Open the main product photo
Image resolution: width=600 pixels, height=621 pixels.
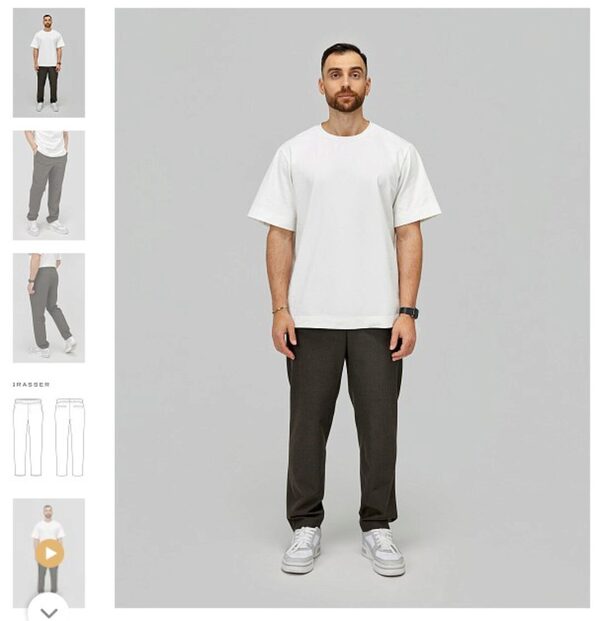point(351,308)
